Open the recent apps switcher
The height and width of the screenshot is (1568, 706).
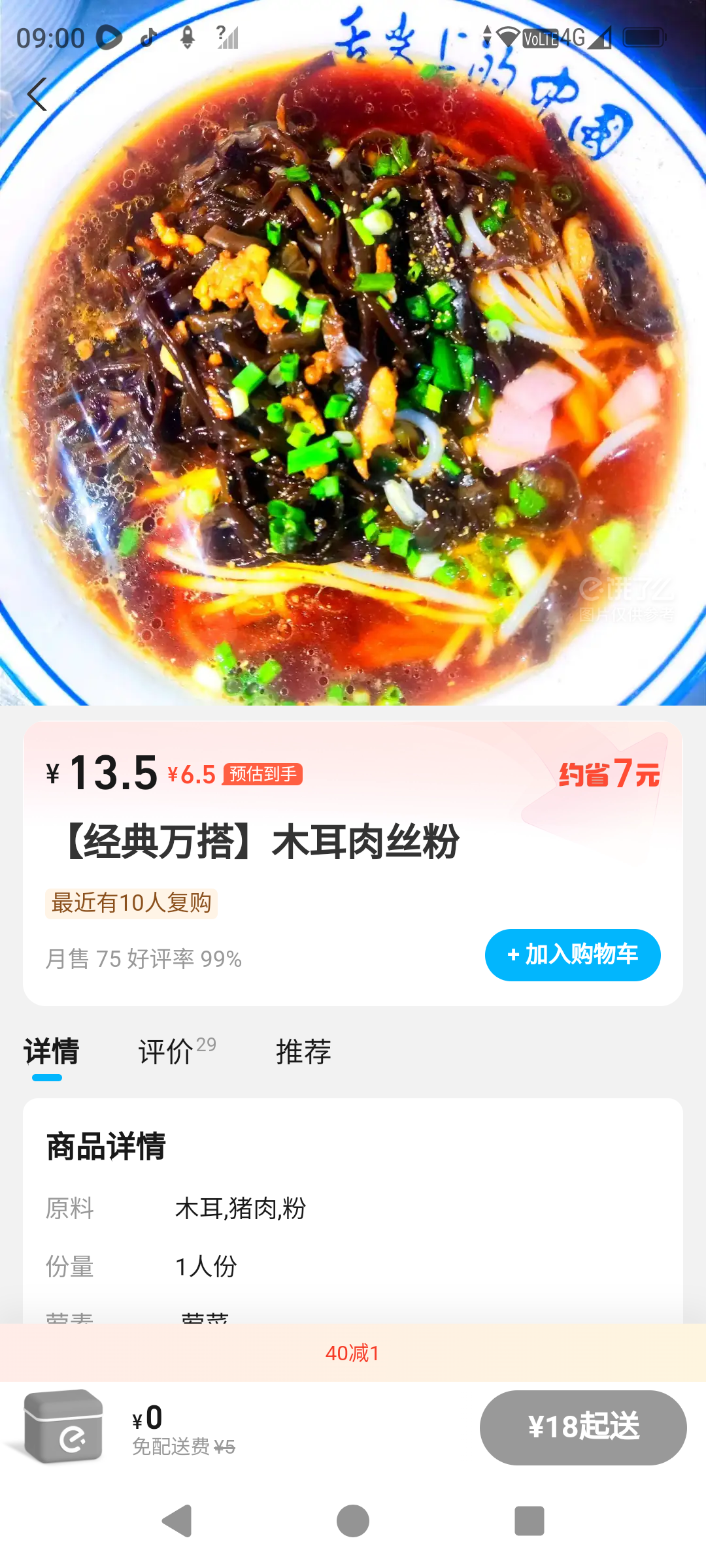529,1521
